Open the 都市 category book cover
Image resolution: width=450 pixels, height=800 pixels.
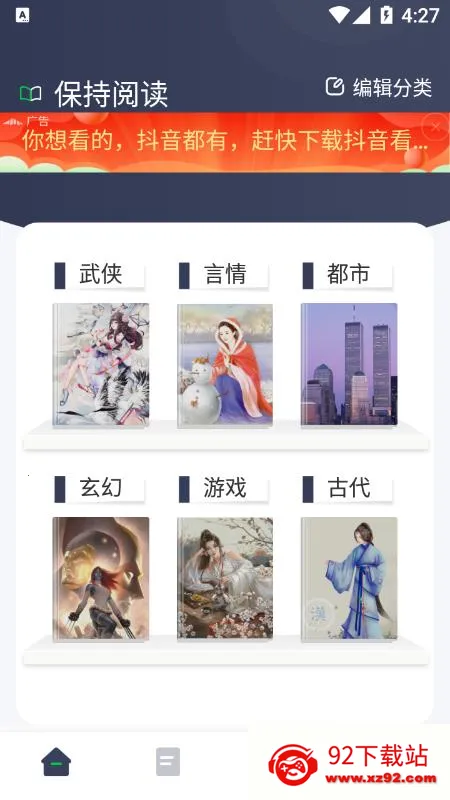point(349,364)
